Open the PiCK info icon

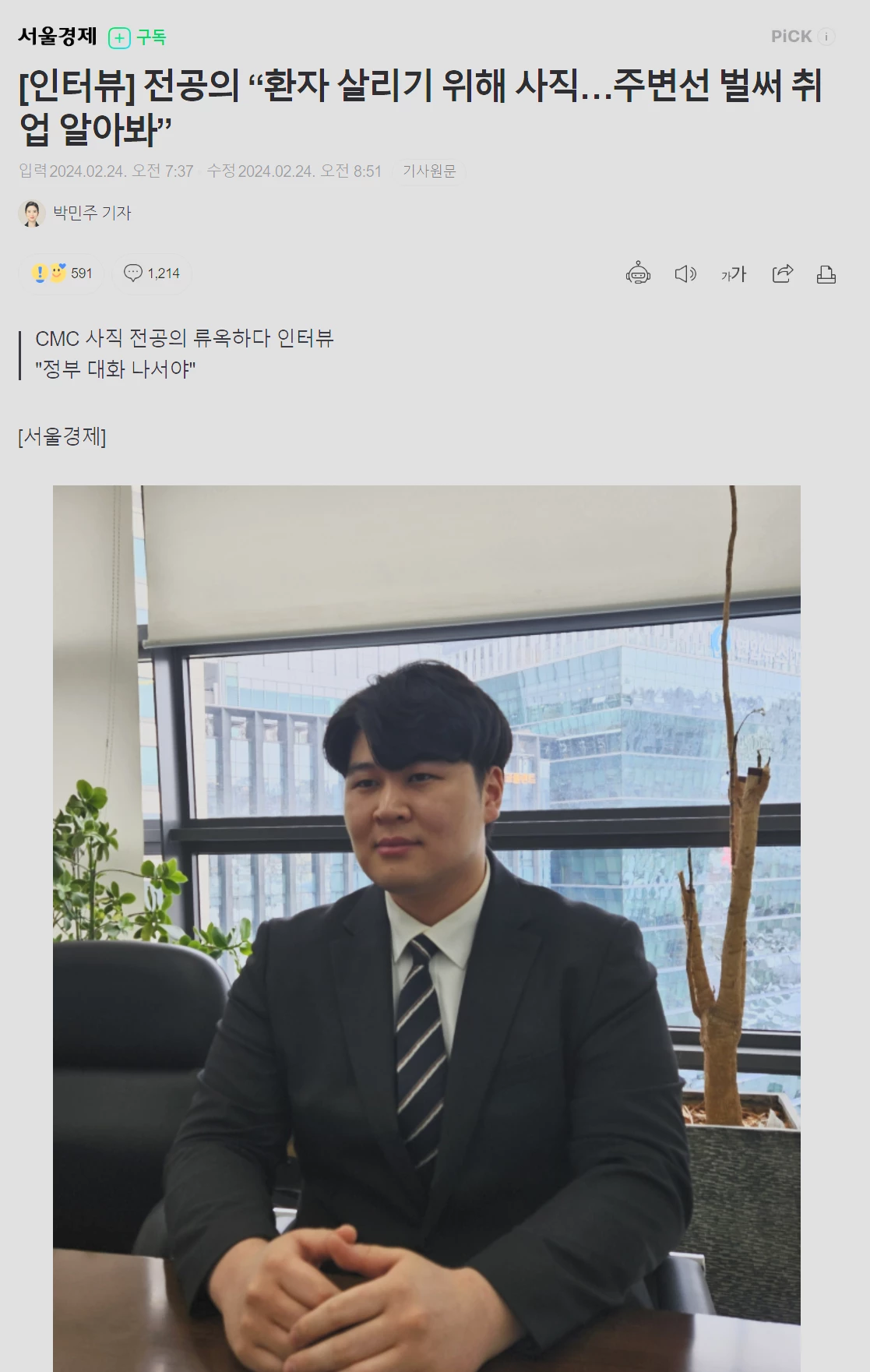coord(826,37)
